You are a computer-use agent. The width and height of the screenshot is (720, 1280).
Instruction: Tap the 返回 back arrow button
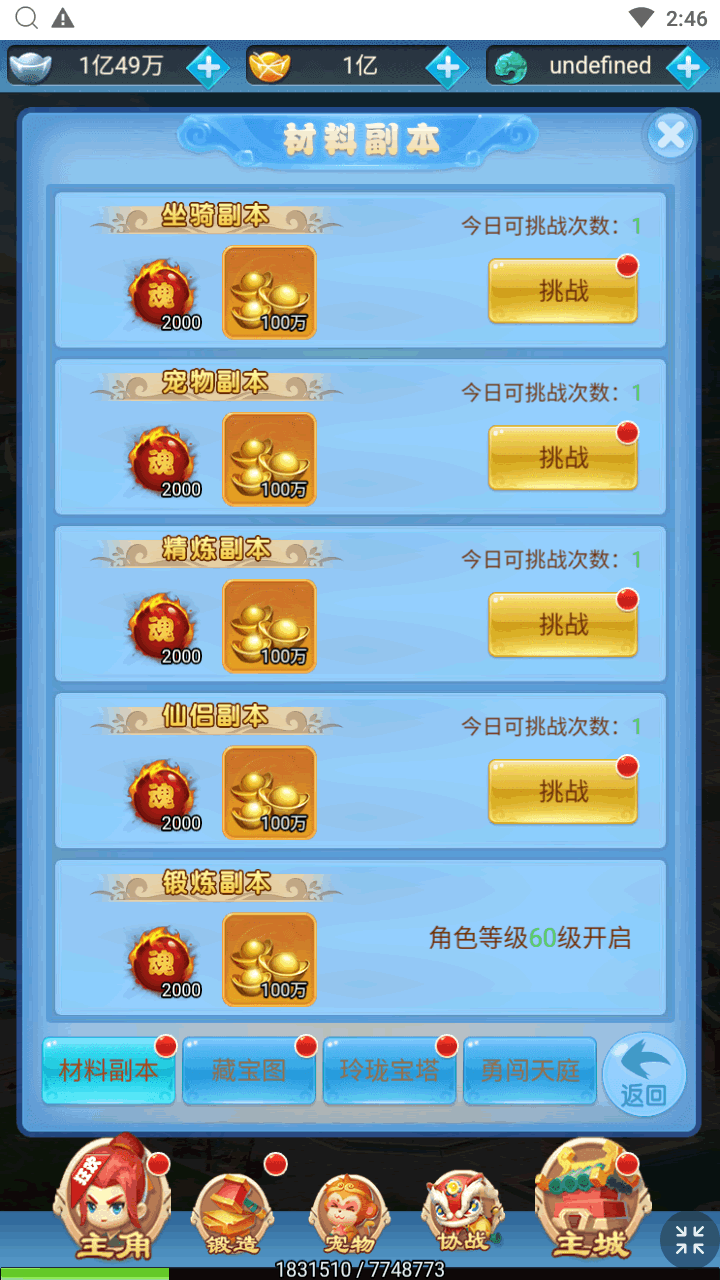click(645, 1074)
